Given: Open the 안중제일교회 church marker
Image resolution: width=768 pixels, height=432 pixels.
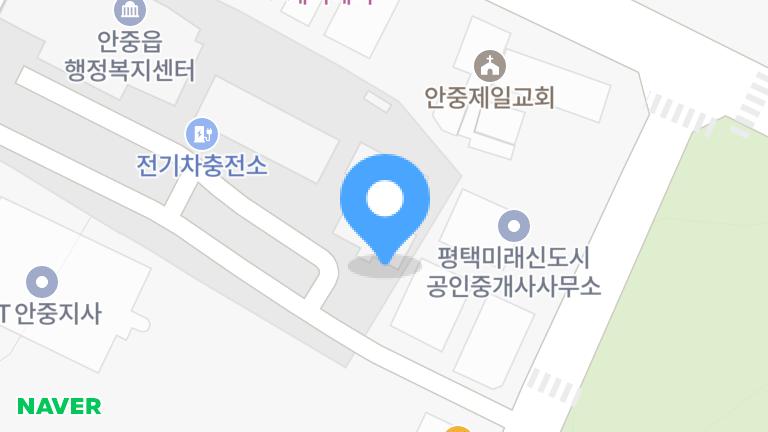Looking at the screenshot, I should [x=489, y=67].
